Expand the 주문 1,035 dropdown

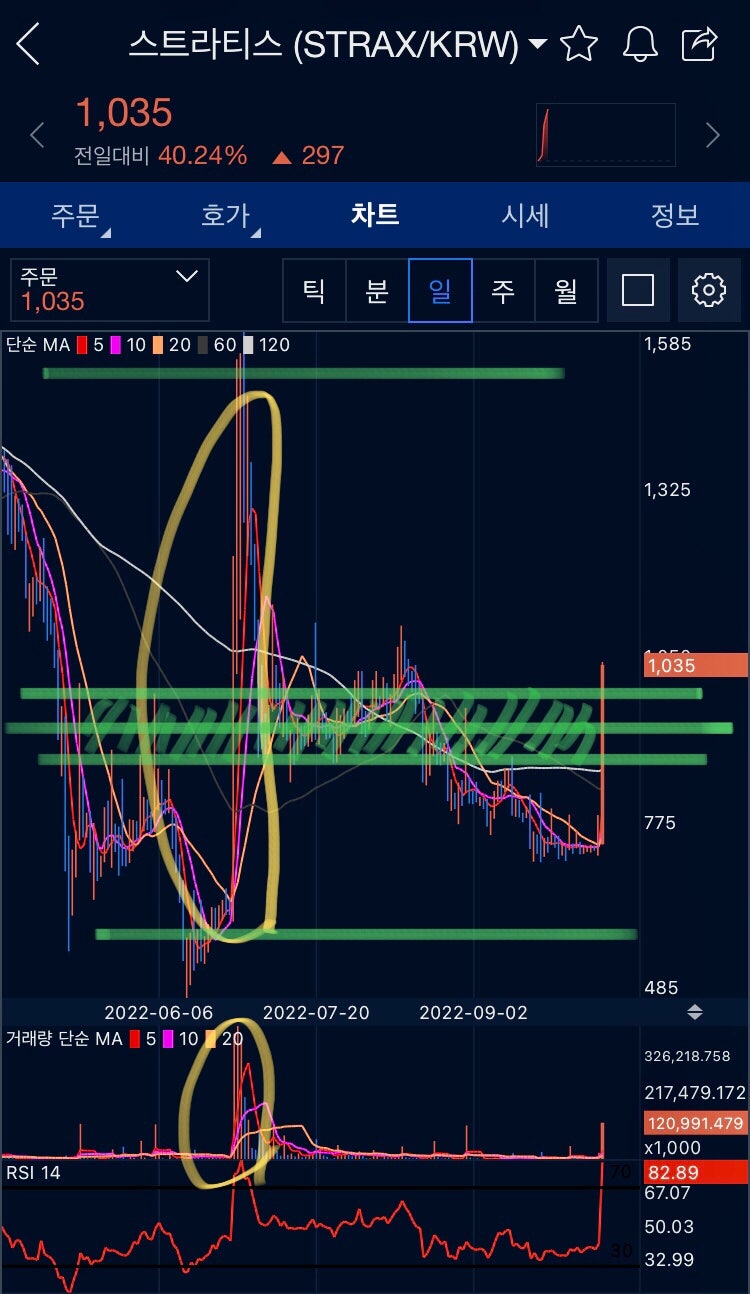pyautogui.click(x=110, y=290)
